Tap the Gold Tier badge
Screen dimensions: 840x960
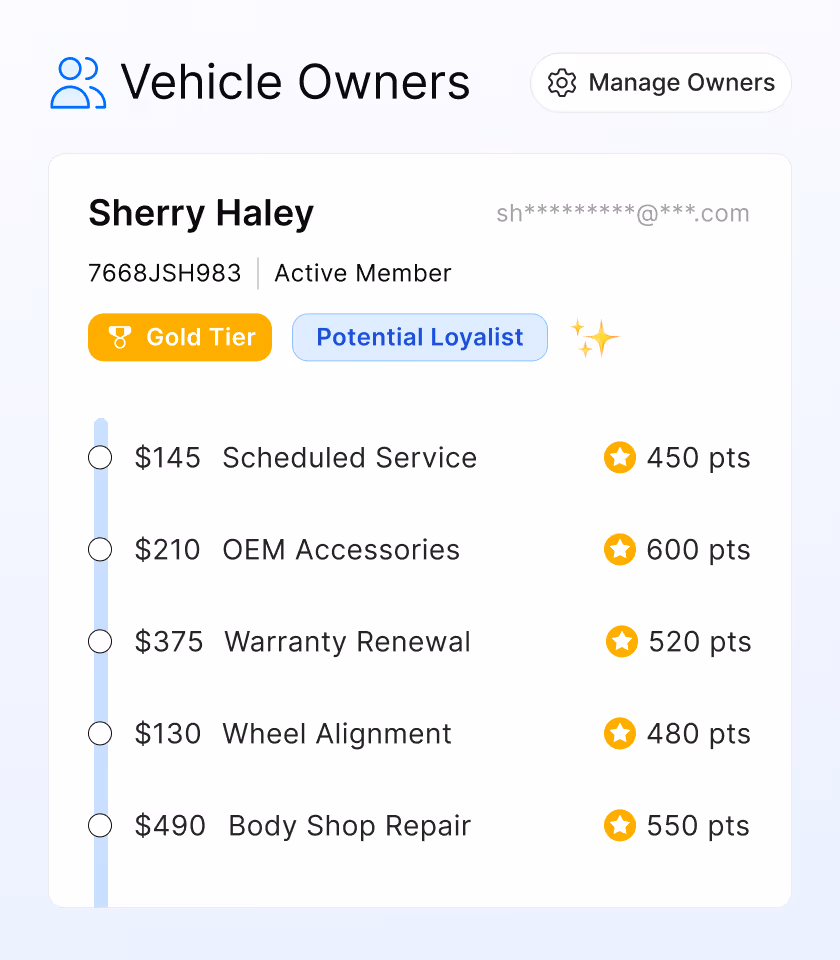(x=180, y=337)
